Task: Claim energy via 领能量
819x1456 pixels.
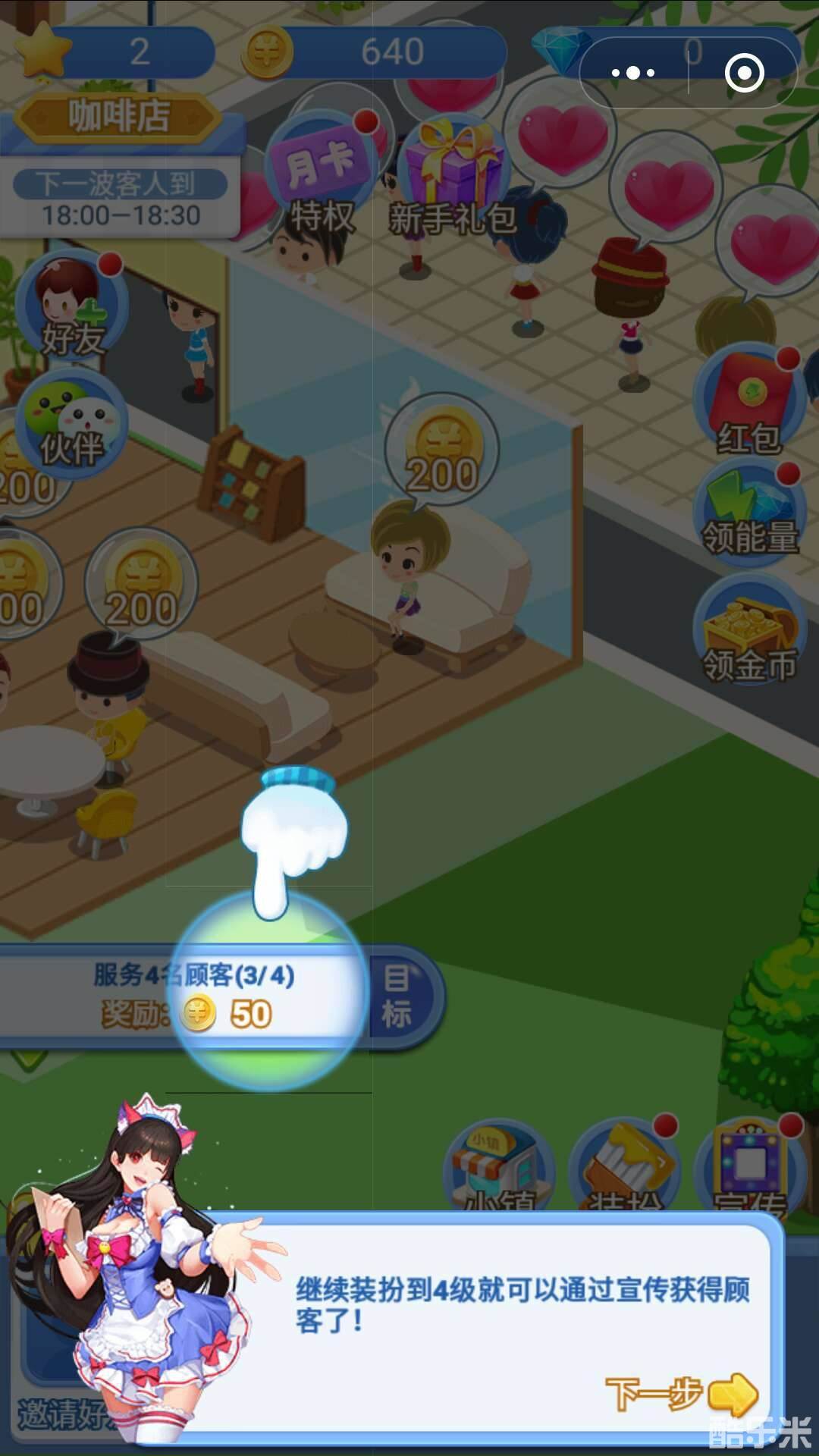Action: tap(749, 512)
